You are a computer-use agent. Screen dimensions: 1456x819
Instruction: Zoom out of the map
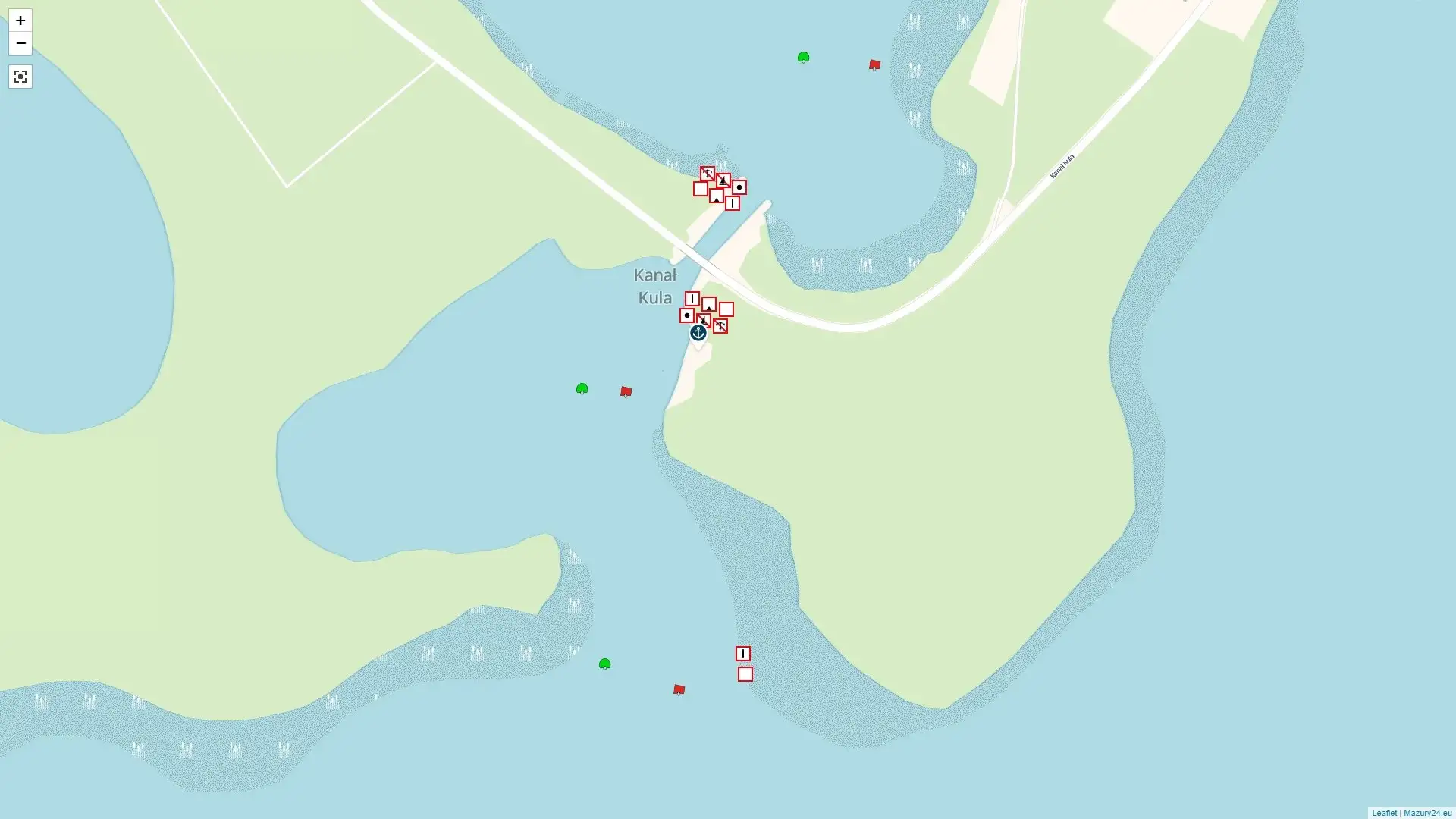click(x=20, y=43)
